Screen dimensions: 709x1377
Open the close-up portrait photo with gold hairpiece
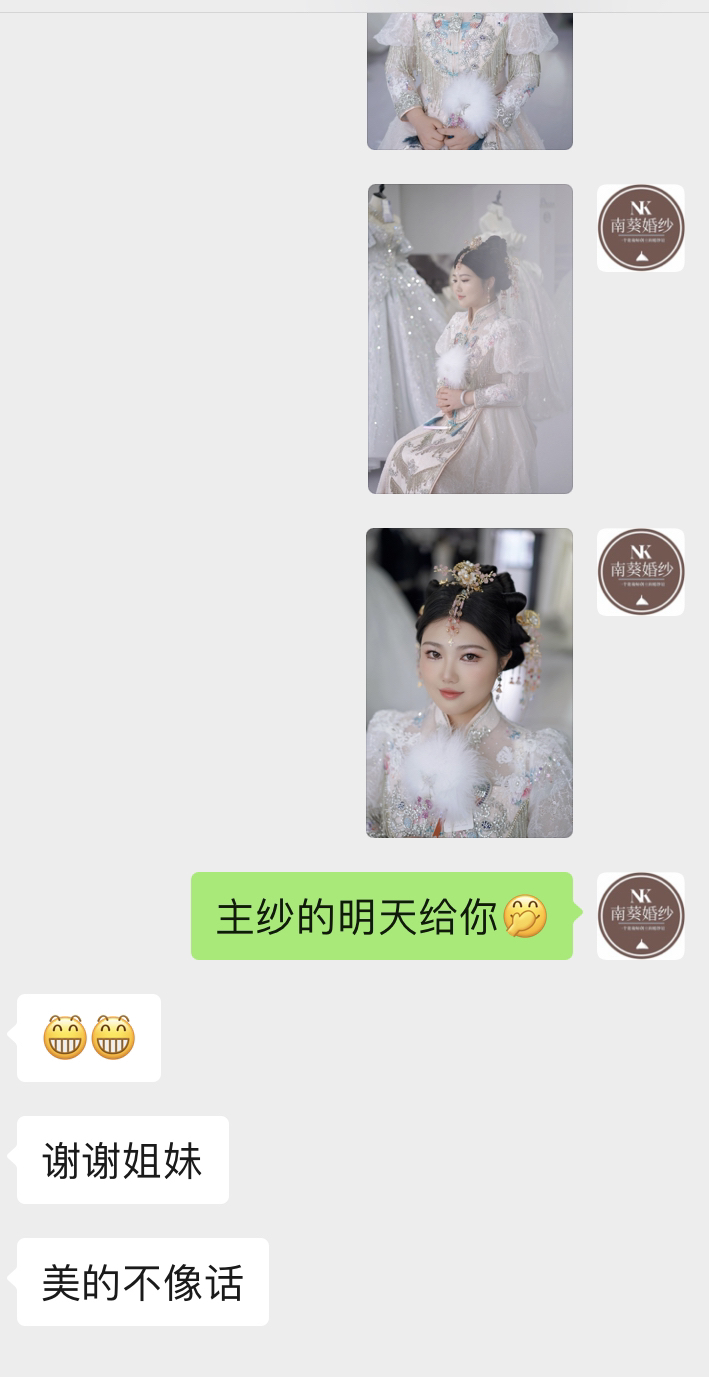point(469,683)
